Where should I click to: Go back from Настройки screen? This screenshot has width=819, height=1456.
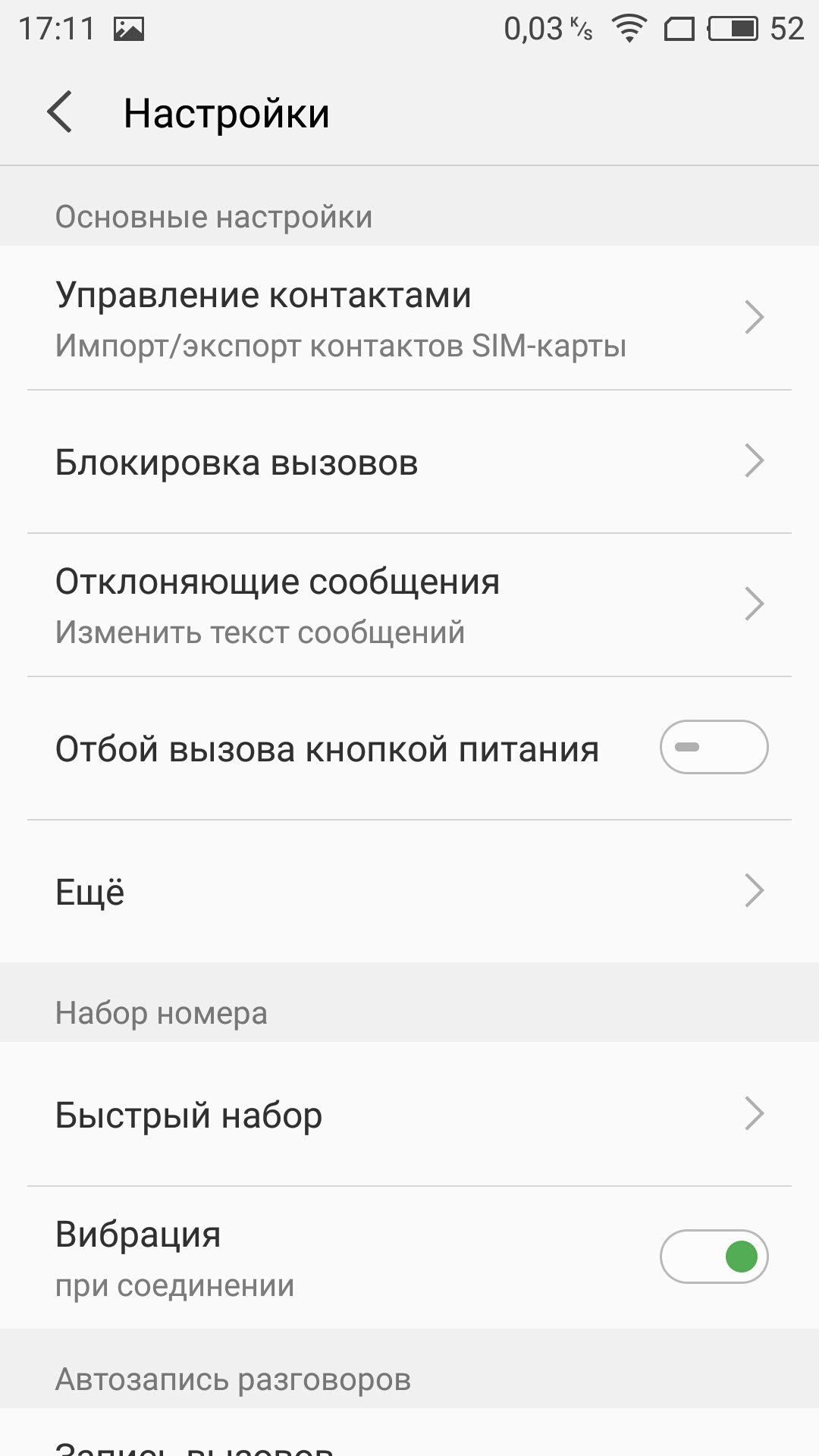click(x=60, y=112)
